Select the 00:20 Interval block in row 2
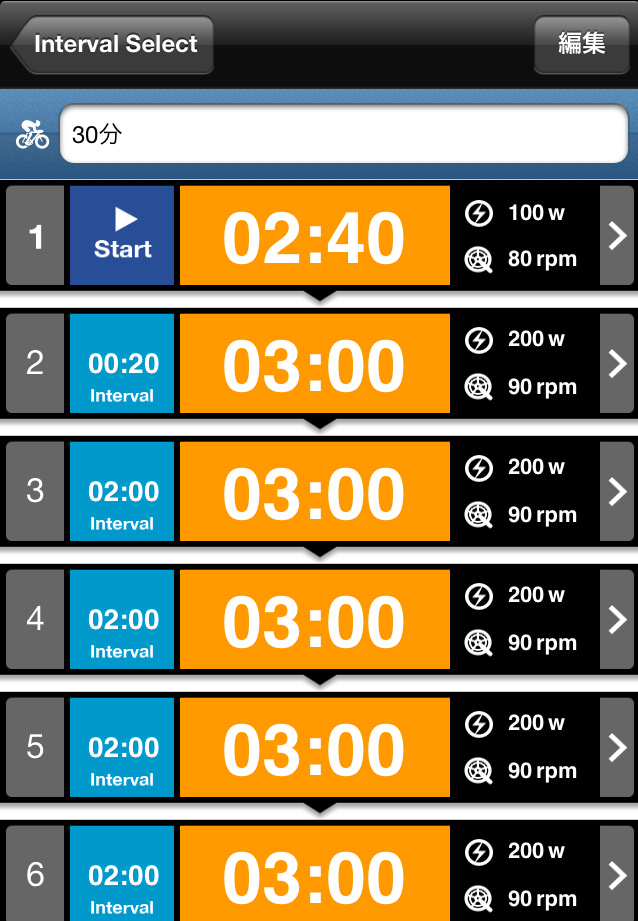This screenshot has width=638, height=921. pos(122,363)
